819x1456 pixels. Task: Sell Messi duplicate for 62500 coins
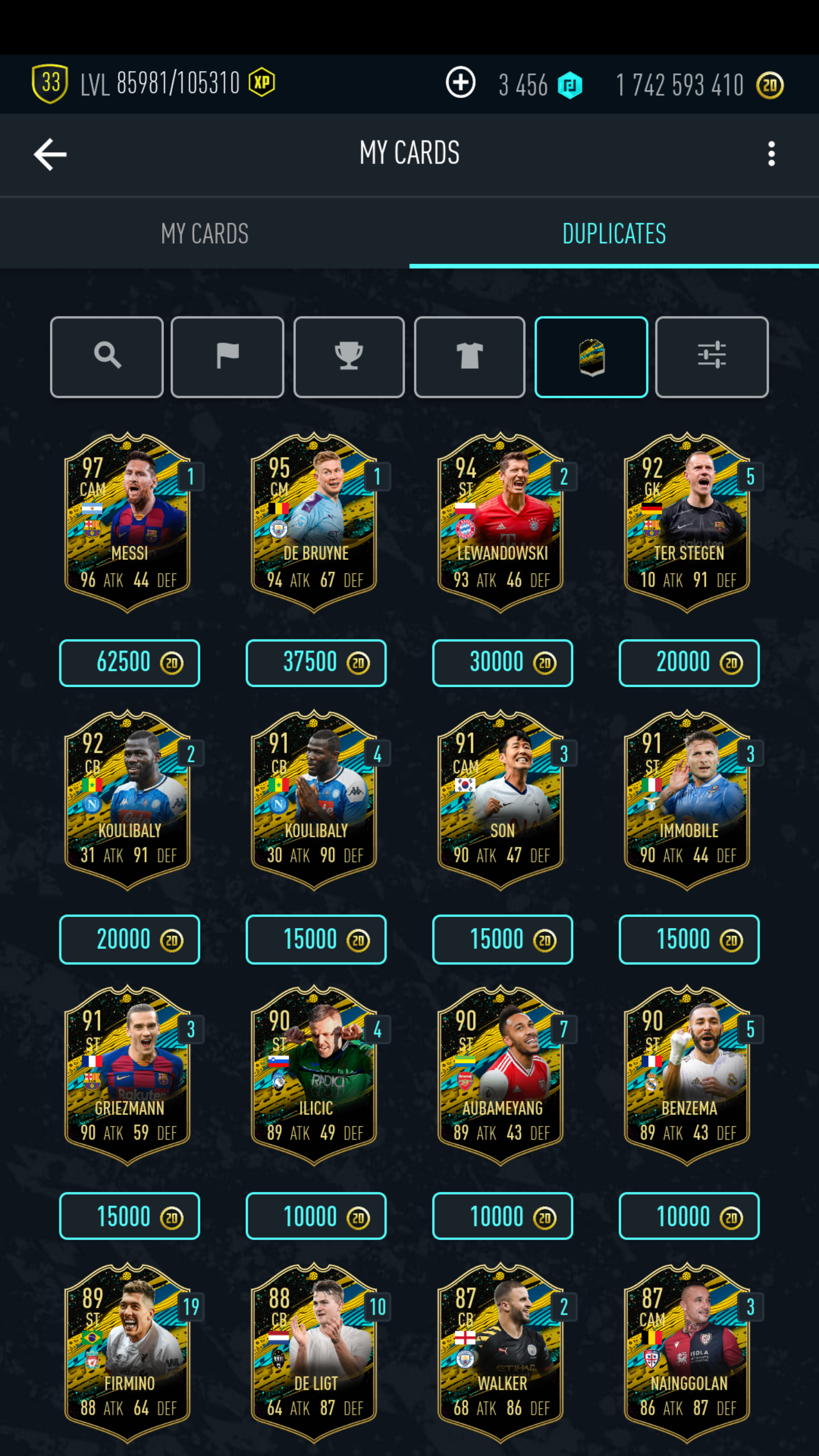(130, 663)
